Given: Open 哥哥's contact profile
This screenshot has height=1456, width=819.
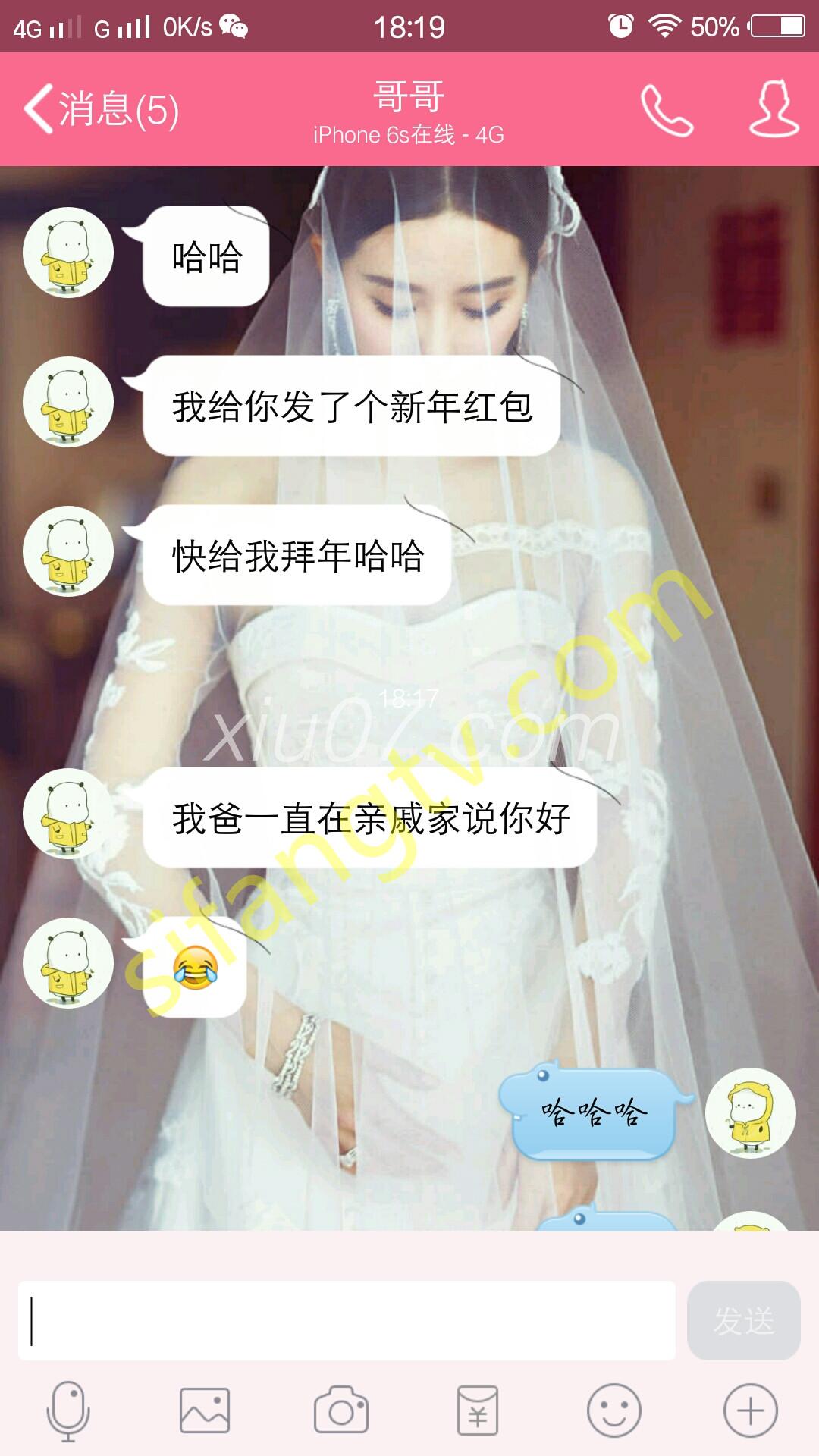Looking at the screenshot, I should pyautogui.click(x=773, y=109).
